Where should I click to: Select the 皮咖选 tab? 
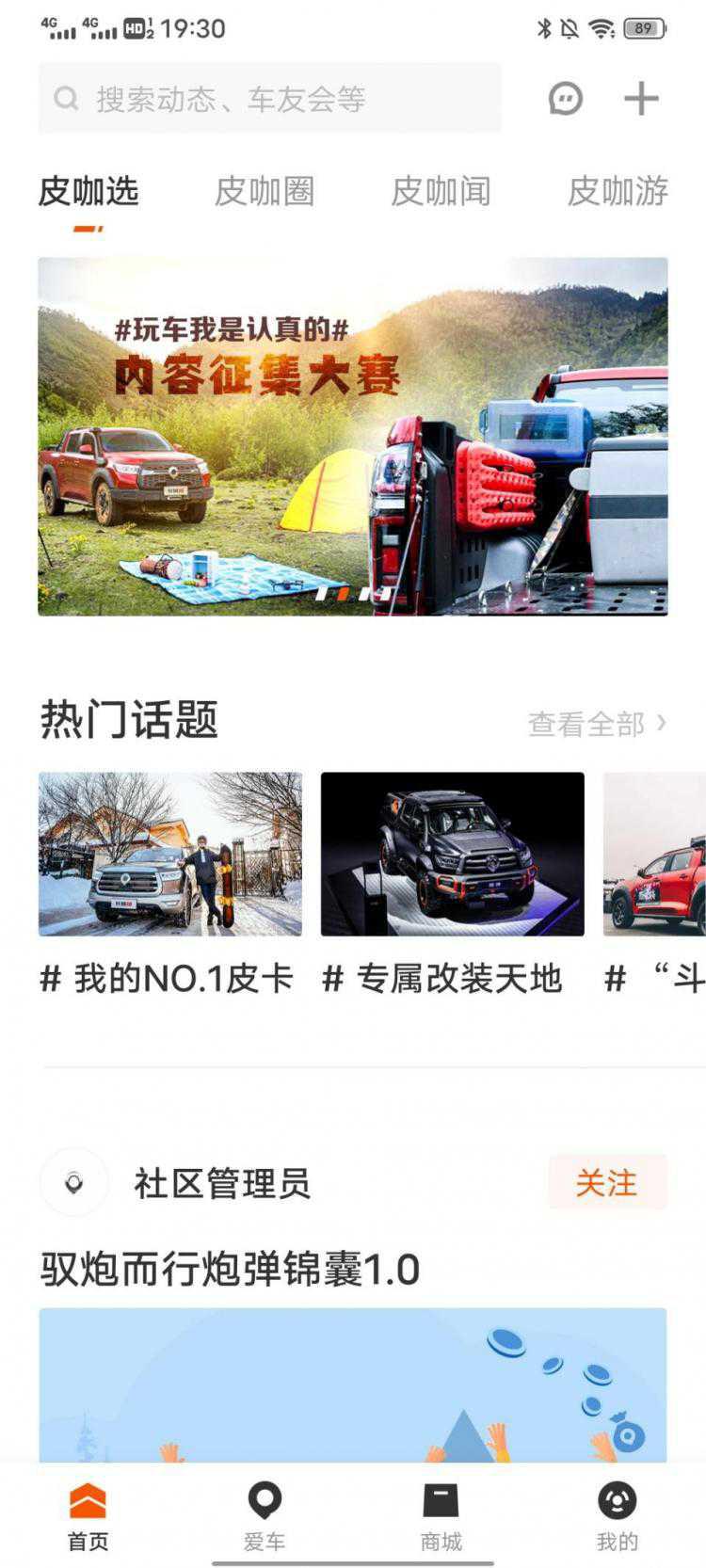pos(88,191)
